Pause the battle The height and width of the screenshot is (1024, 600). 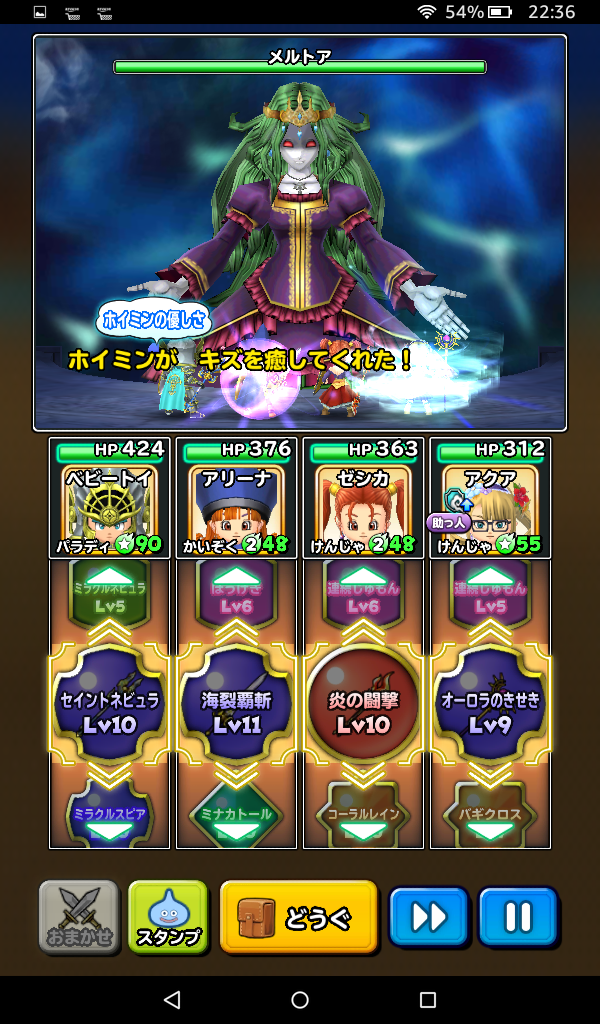517,916
